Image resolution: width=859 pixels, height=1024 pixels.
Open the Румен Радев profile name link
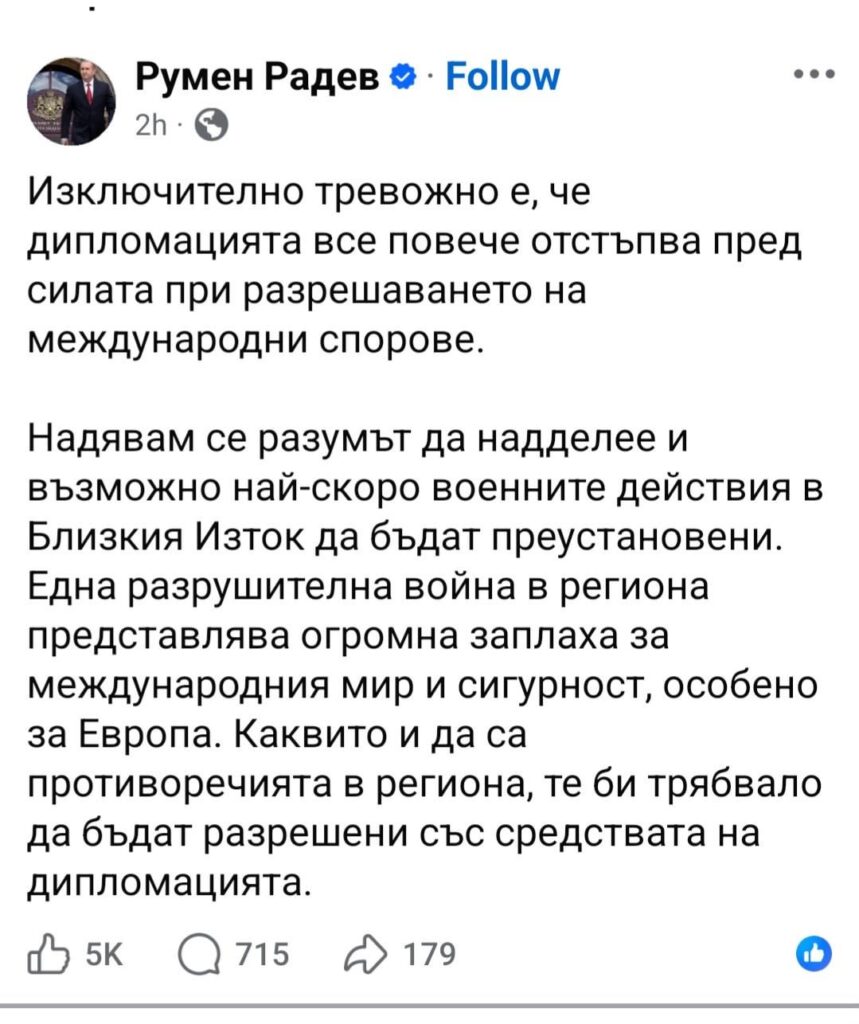coord(256,76)
